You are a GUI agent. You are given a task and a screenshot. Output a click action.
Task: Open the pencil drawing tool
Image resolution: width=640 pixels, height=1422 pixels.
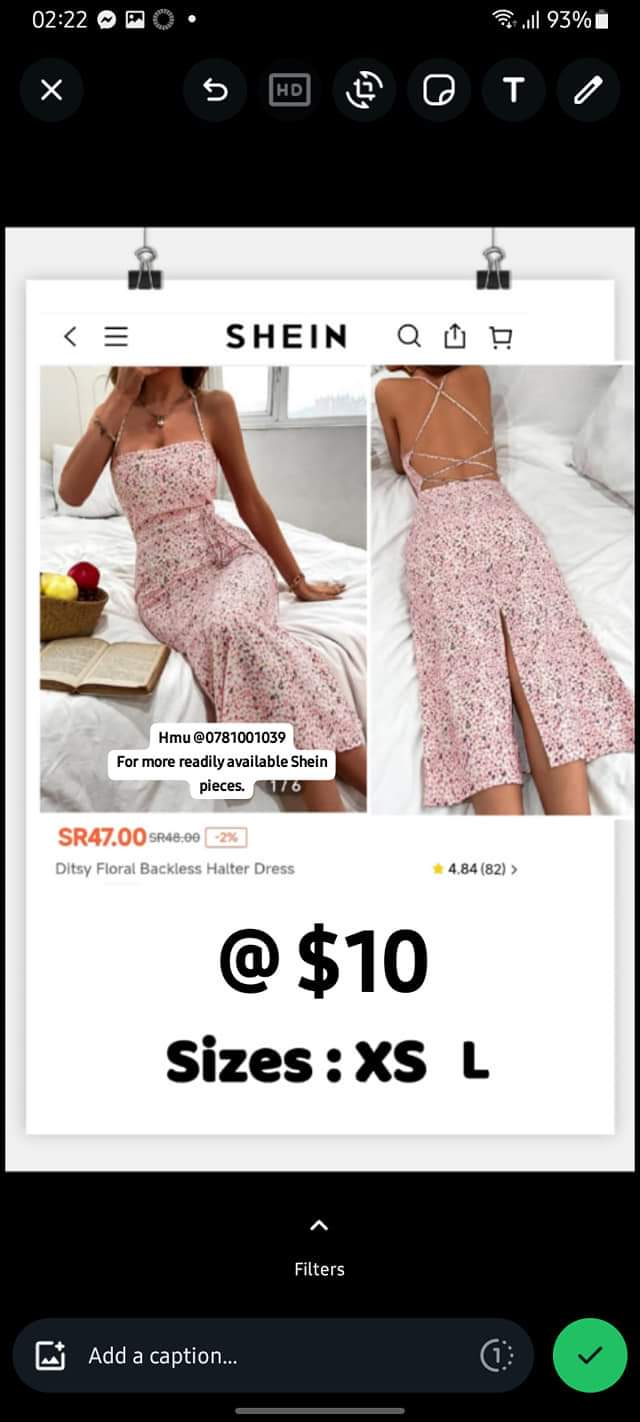point(588,90)
